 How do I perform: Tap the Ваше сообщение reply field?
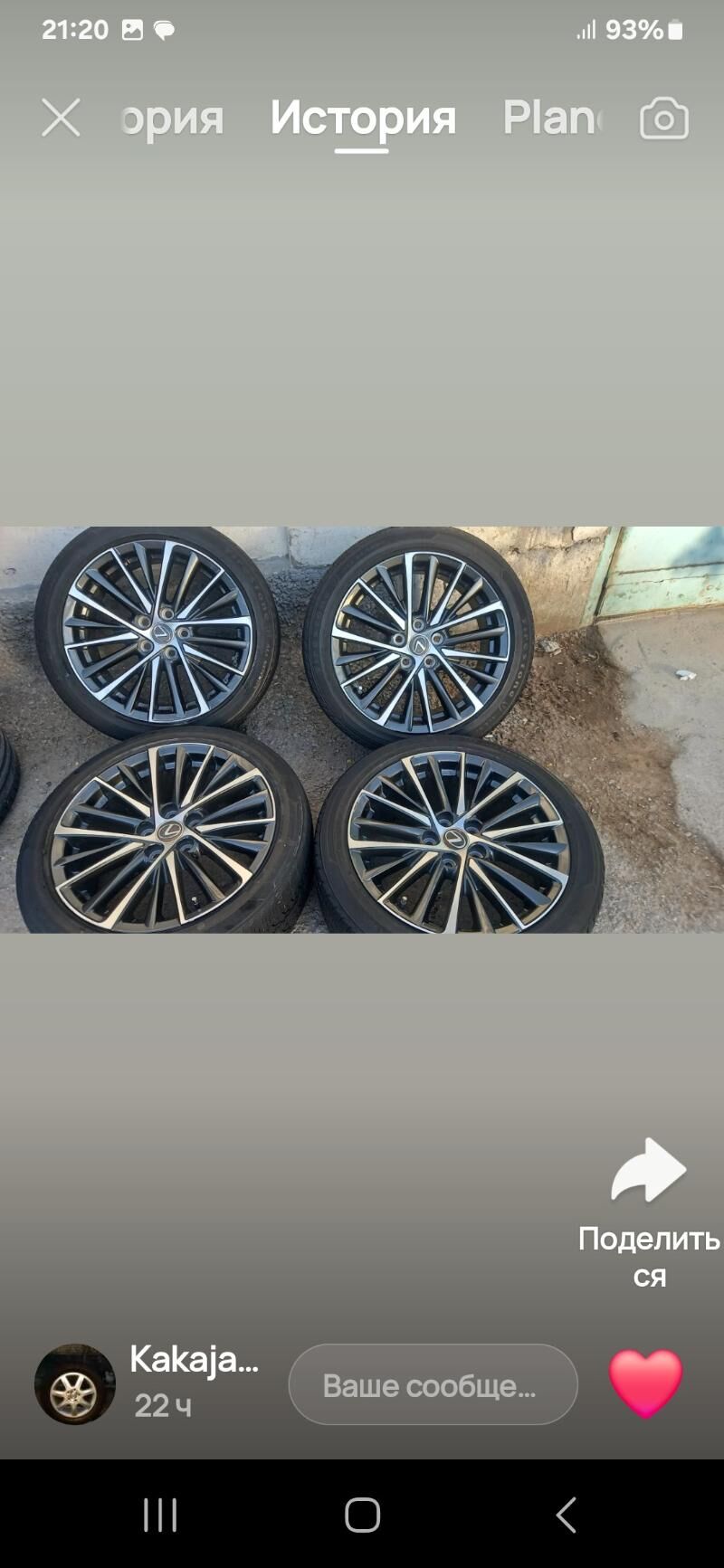[x=433, y=1384]
